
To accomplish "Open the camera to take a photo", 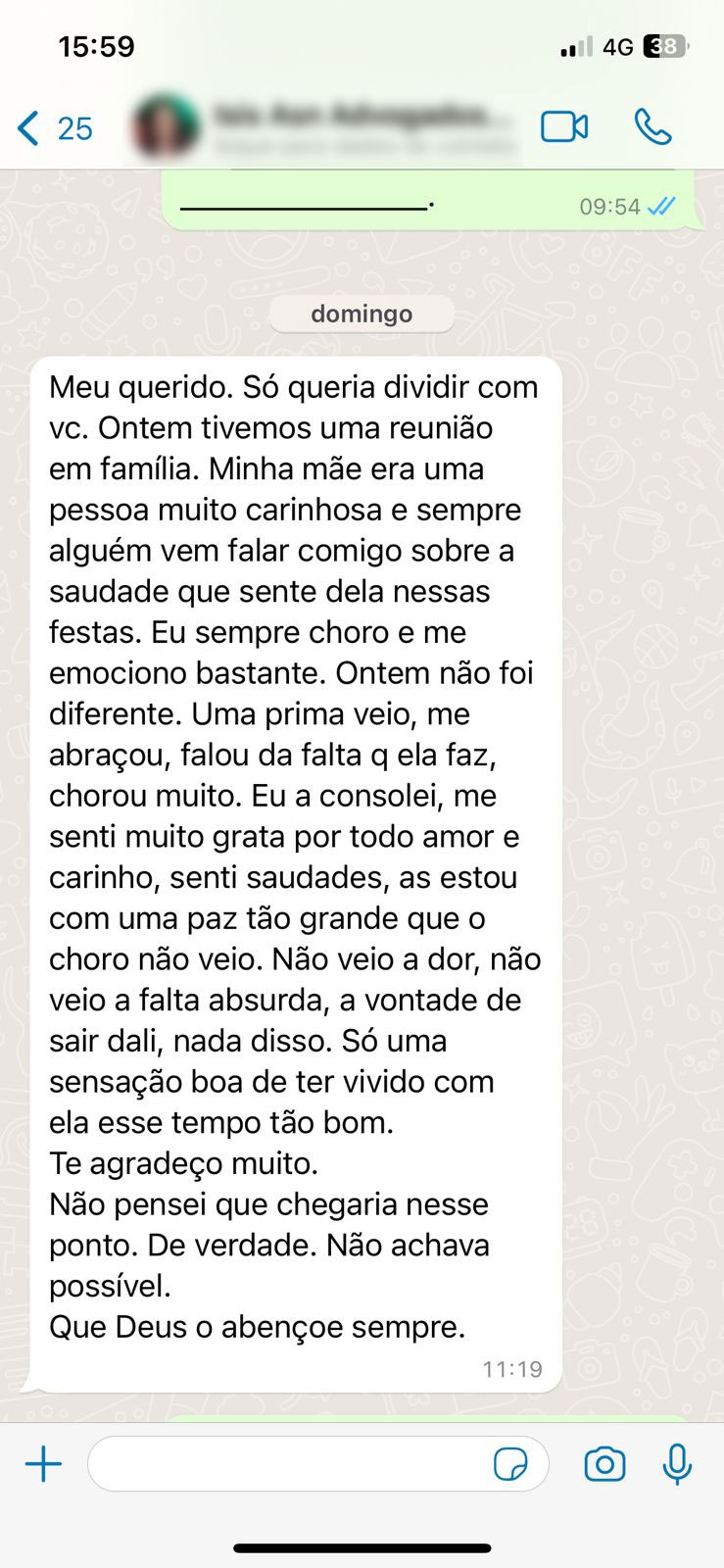I will click(604, 1465).
